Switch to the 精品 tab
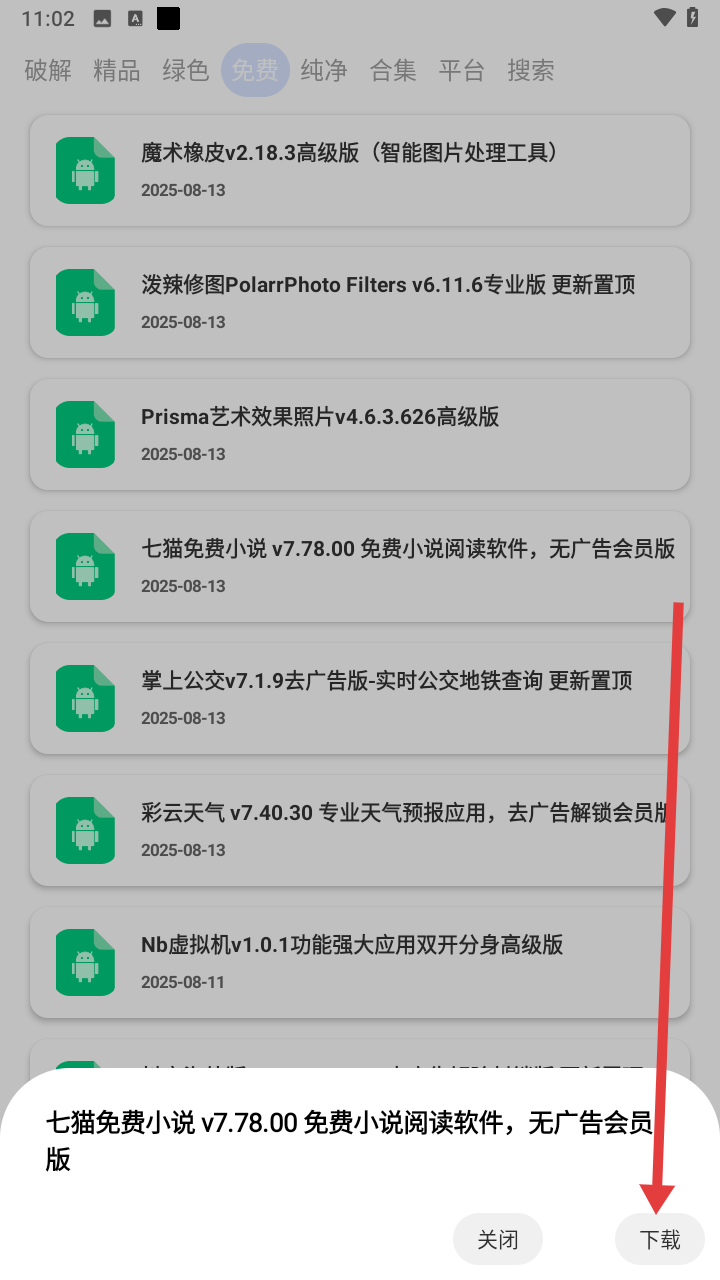This screenshot has width=720, height=1280. point(117,70)
